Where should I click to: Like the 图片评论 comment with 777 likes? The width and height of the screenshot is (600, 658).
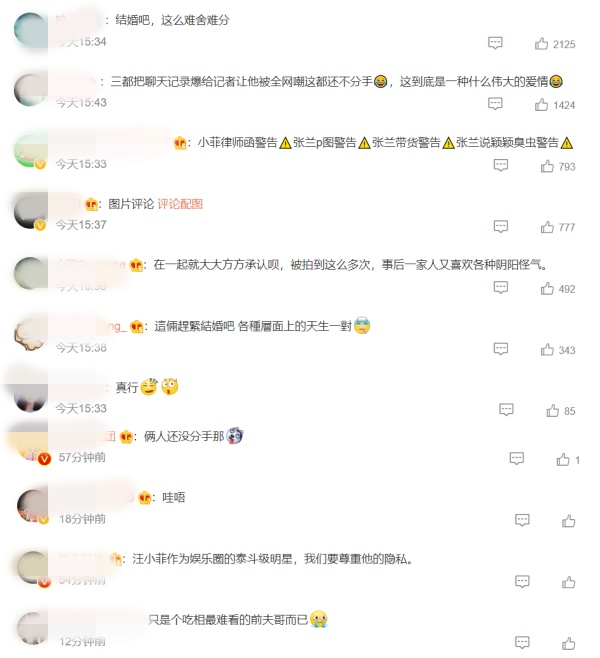[x=548, y=227]
